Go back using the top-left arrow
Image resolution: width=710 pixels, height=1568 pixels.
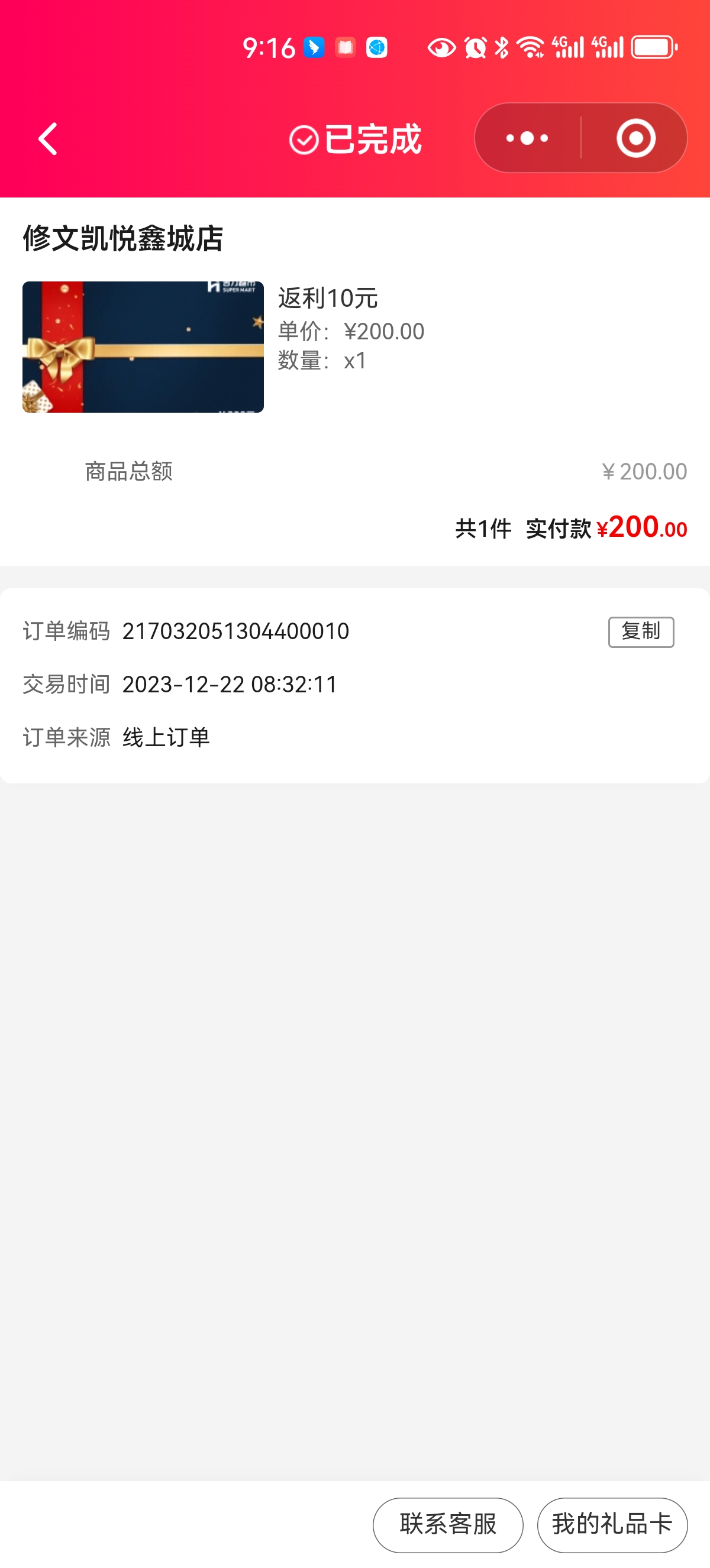47,139
